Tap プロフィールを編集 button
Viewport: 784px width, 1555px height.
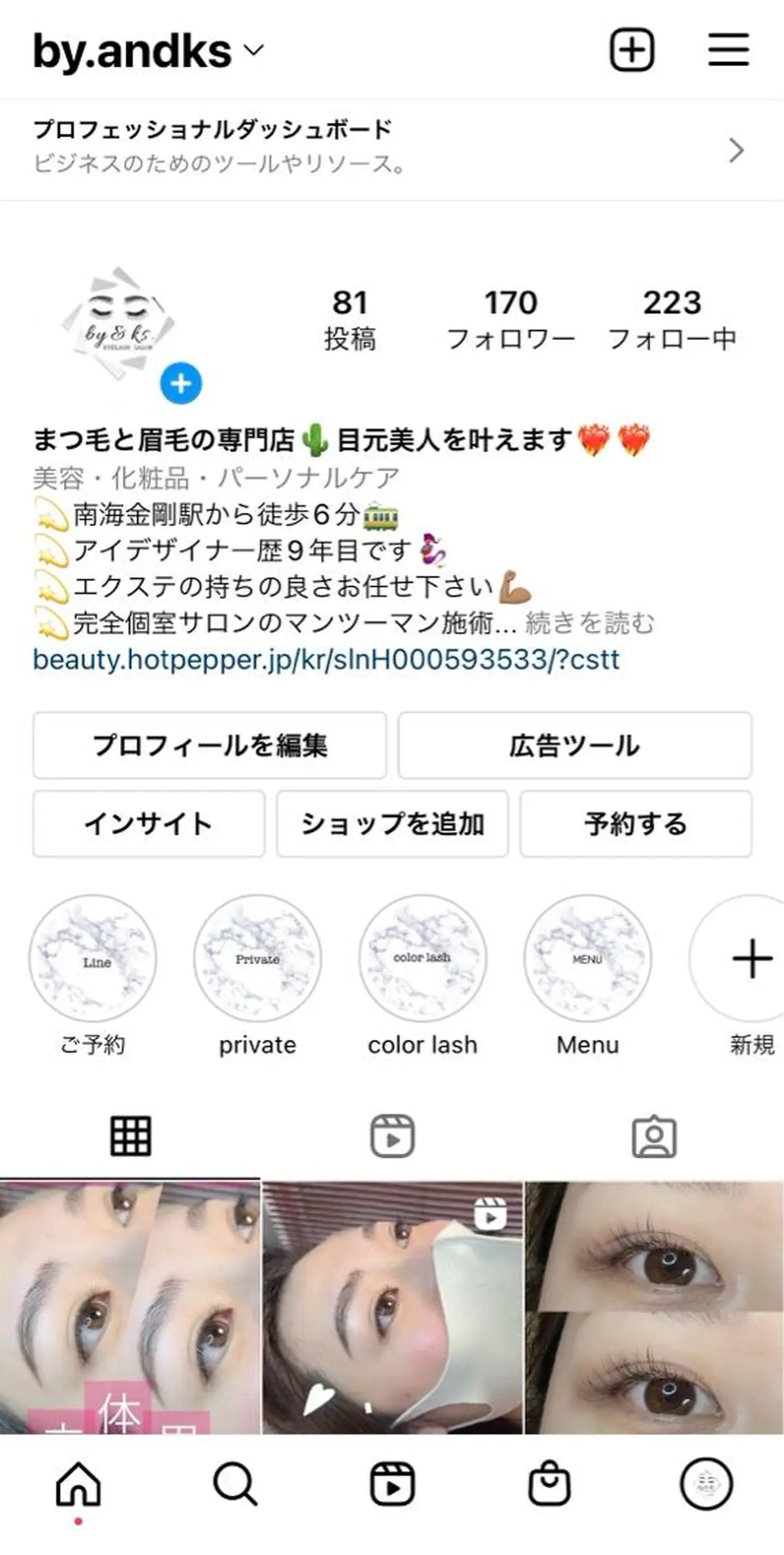pos(210,745)
